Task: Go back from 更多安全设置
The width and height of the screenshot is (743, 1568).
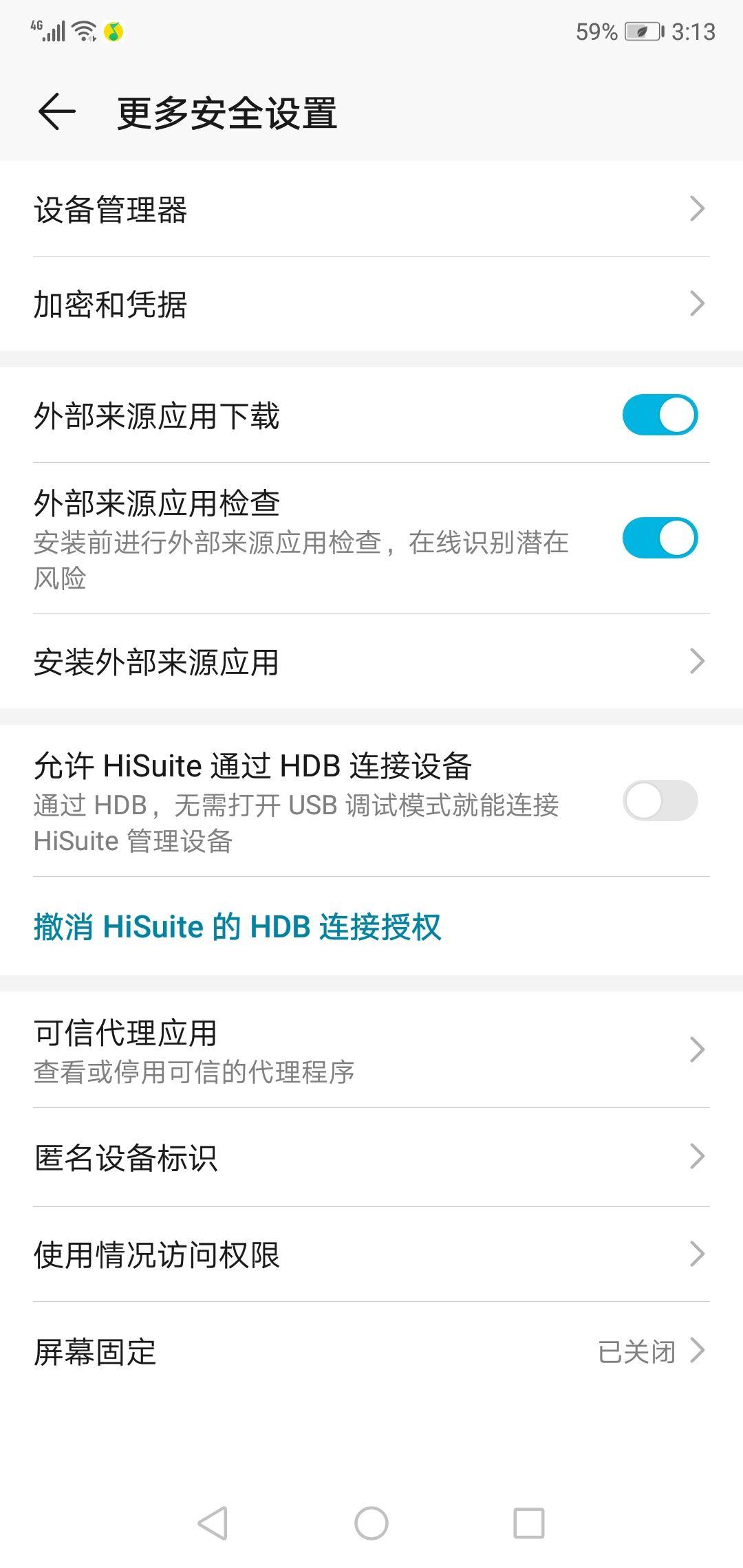Action: [56, 112]
